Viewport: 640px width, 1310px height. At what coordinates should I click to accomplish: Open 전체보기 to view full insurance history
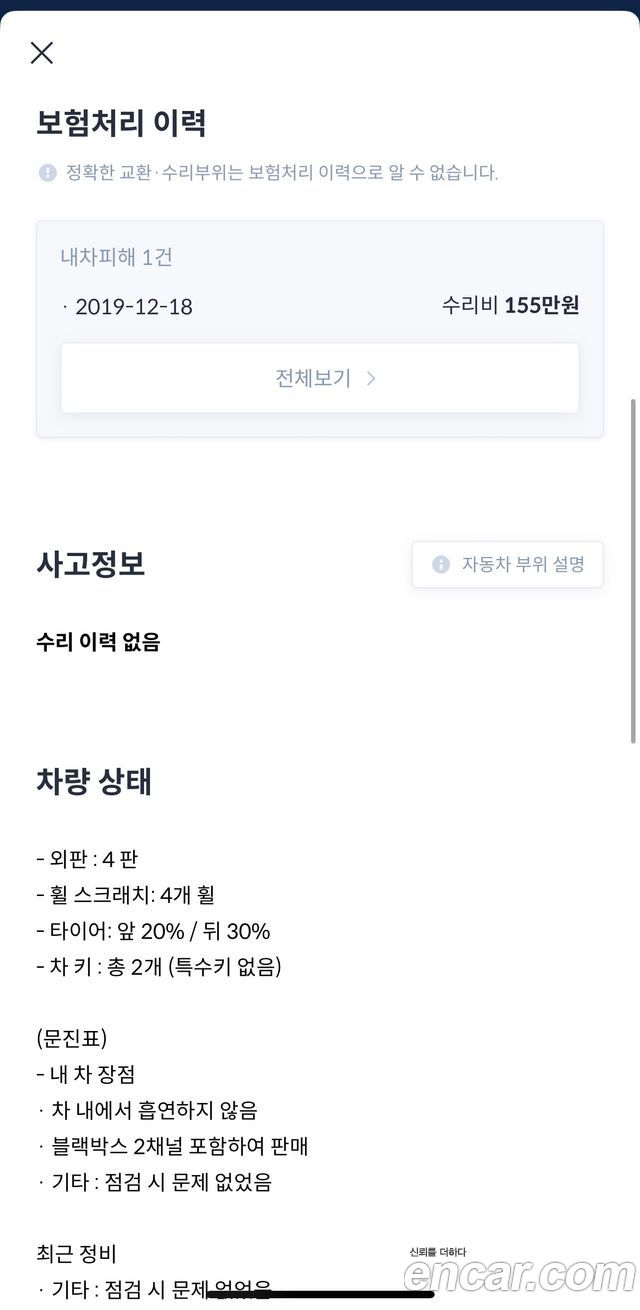(x=320, y=378)
